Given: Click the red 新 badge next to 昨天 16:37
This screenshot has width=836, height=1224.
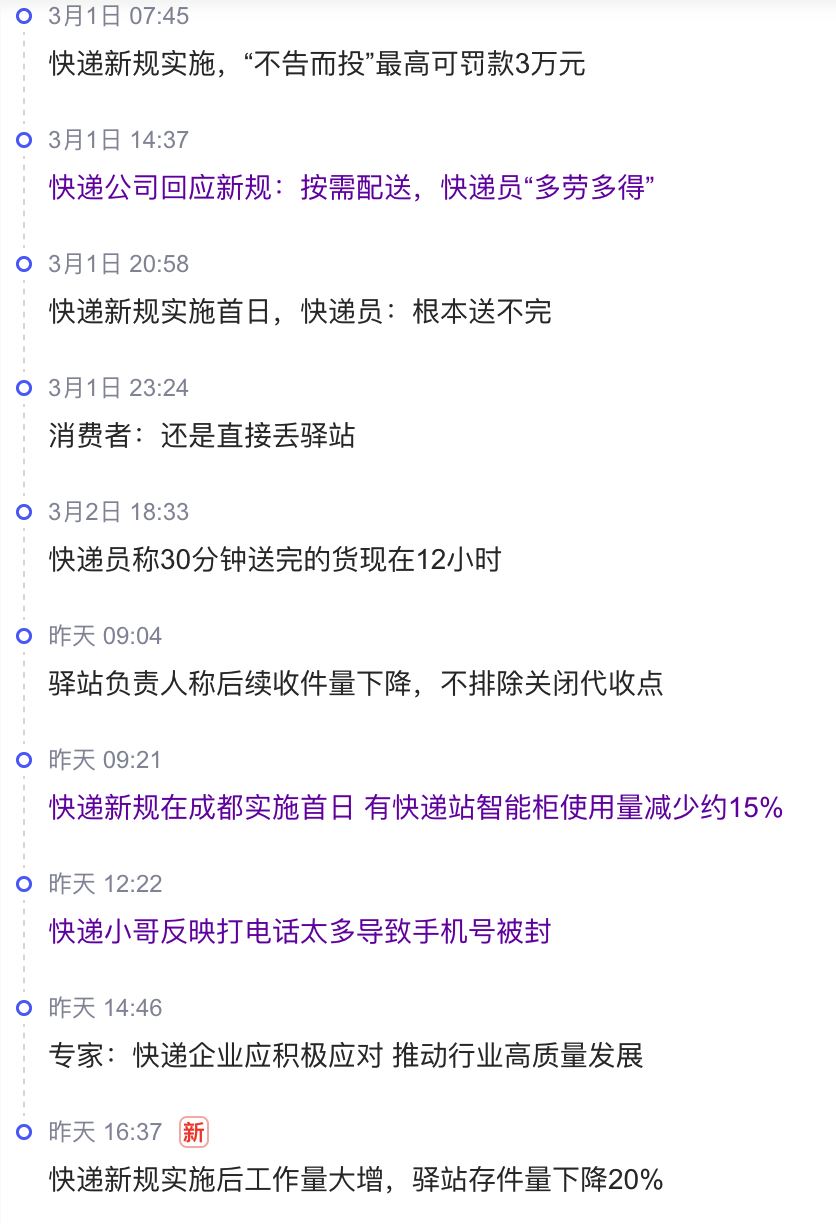Looking at the screenshot, I should pyautogui.click(x=195, y=1130).
